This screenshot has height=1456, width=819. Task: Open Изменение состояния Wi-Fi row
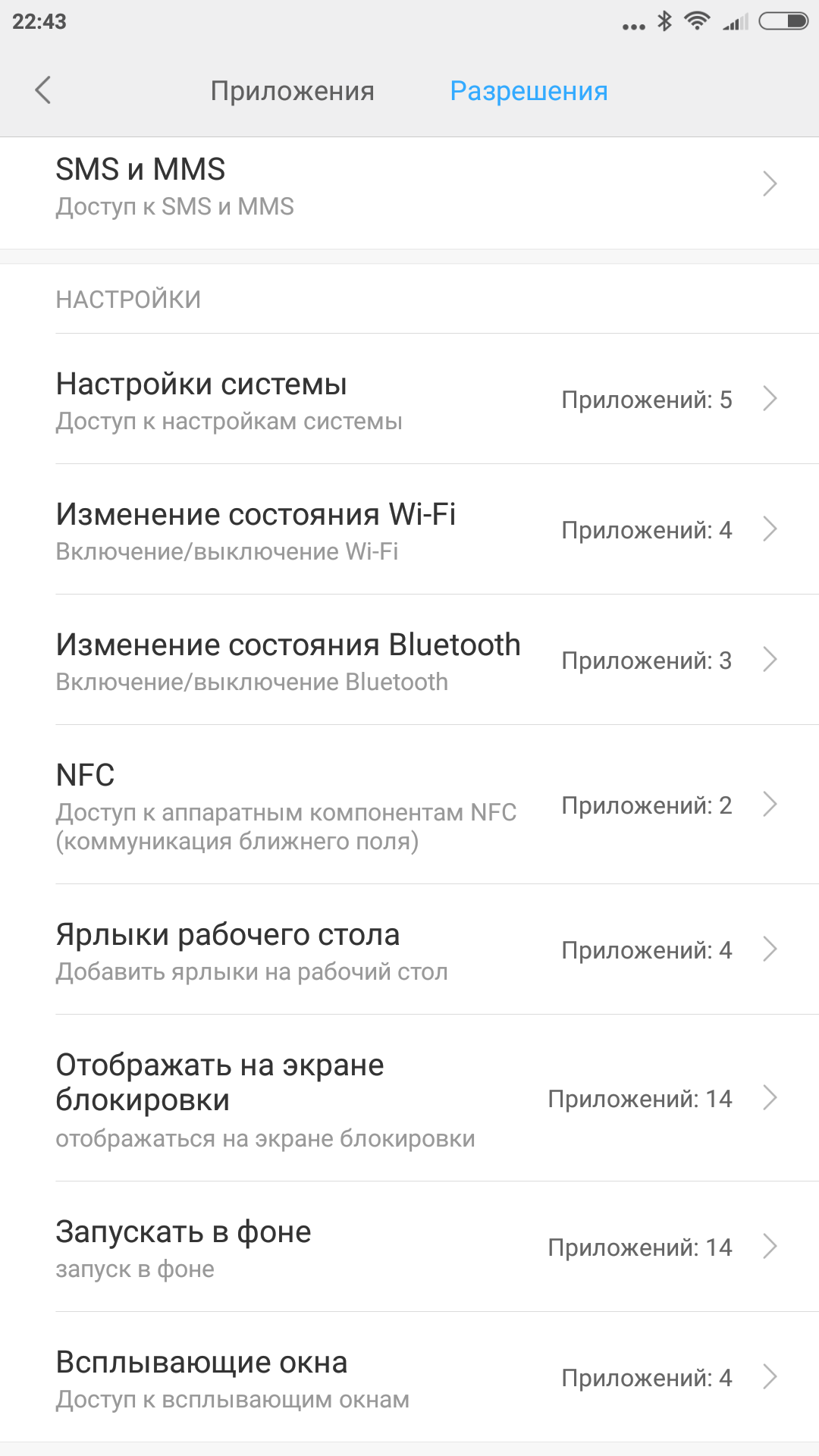[x=409, y=530]
